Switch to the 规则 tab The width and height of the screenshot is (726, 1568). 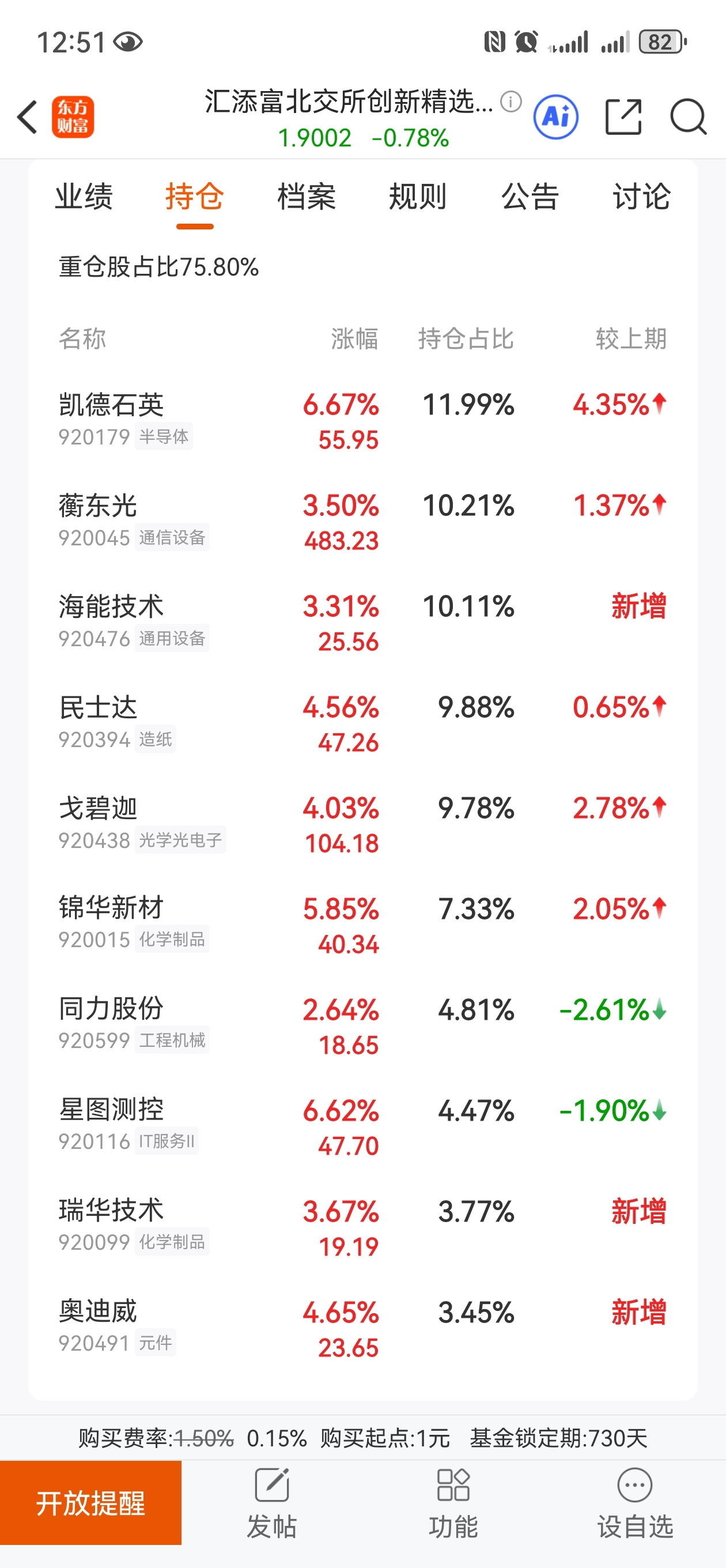[418, 197]
